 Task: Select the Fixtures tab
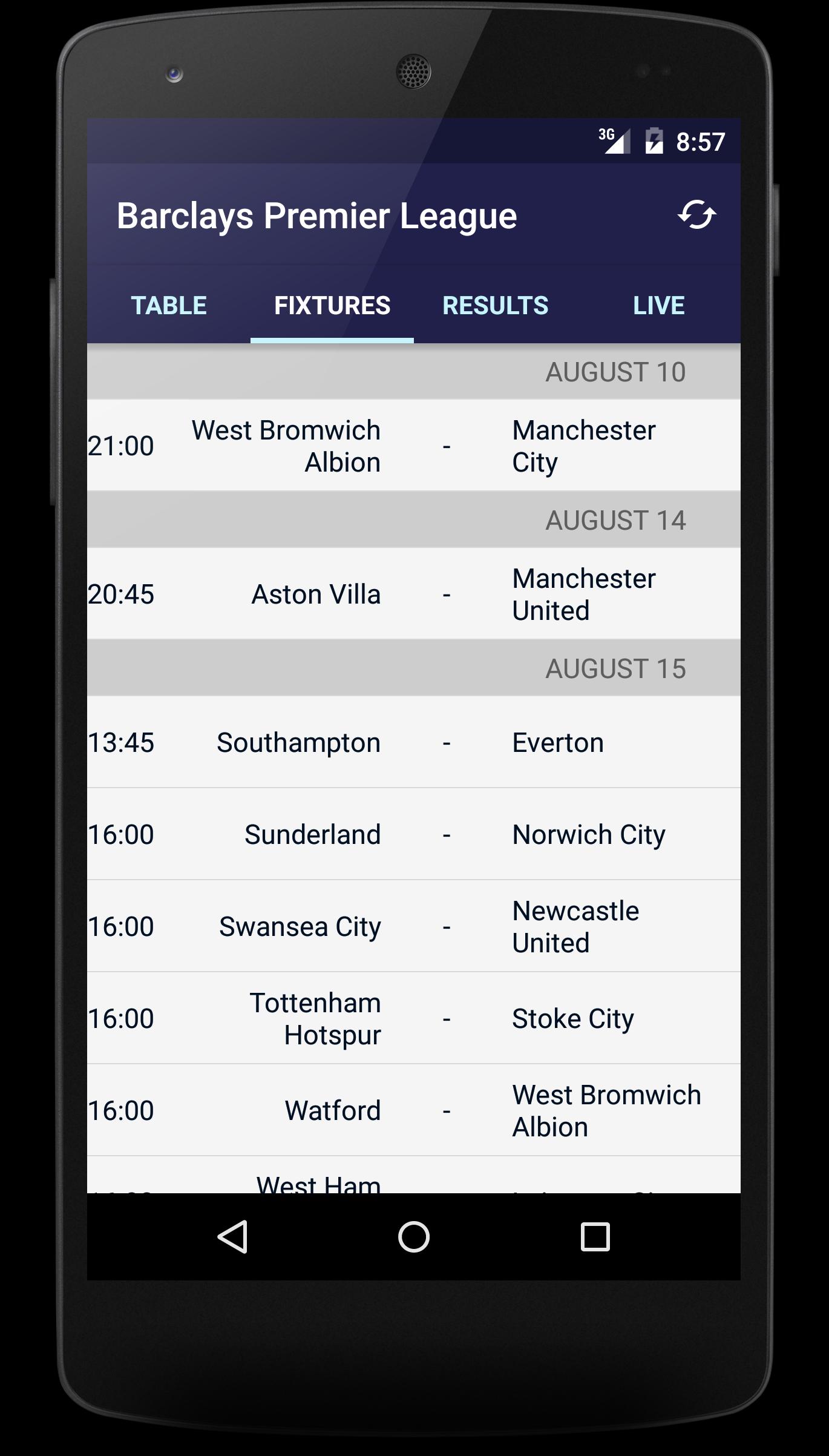(332, 306)
